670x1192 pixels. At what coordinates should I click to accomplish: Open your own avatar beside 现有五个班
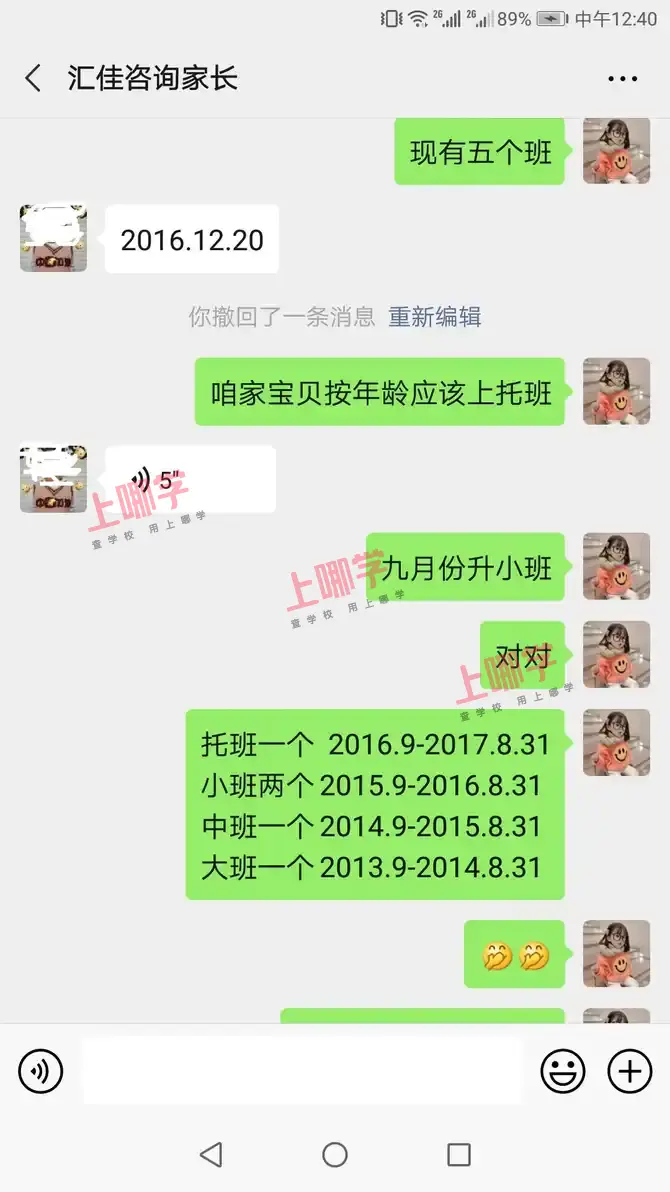pyautogui.click(x=616, y=151)
